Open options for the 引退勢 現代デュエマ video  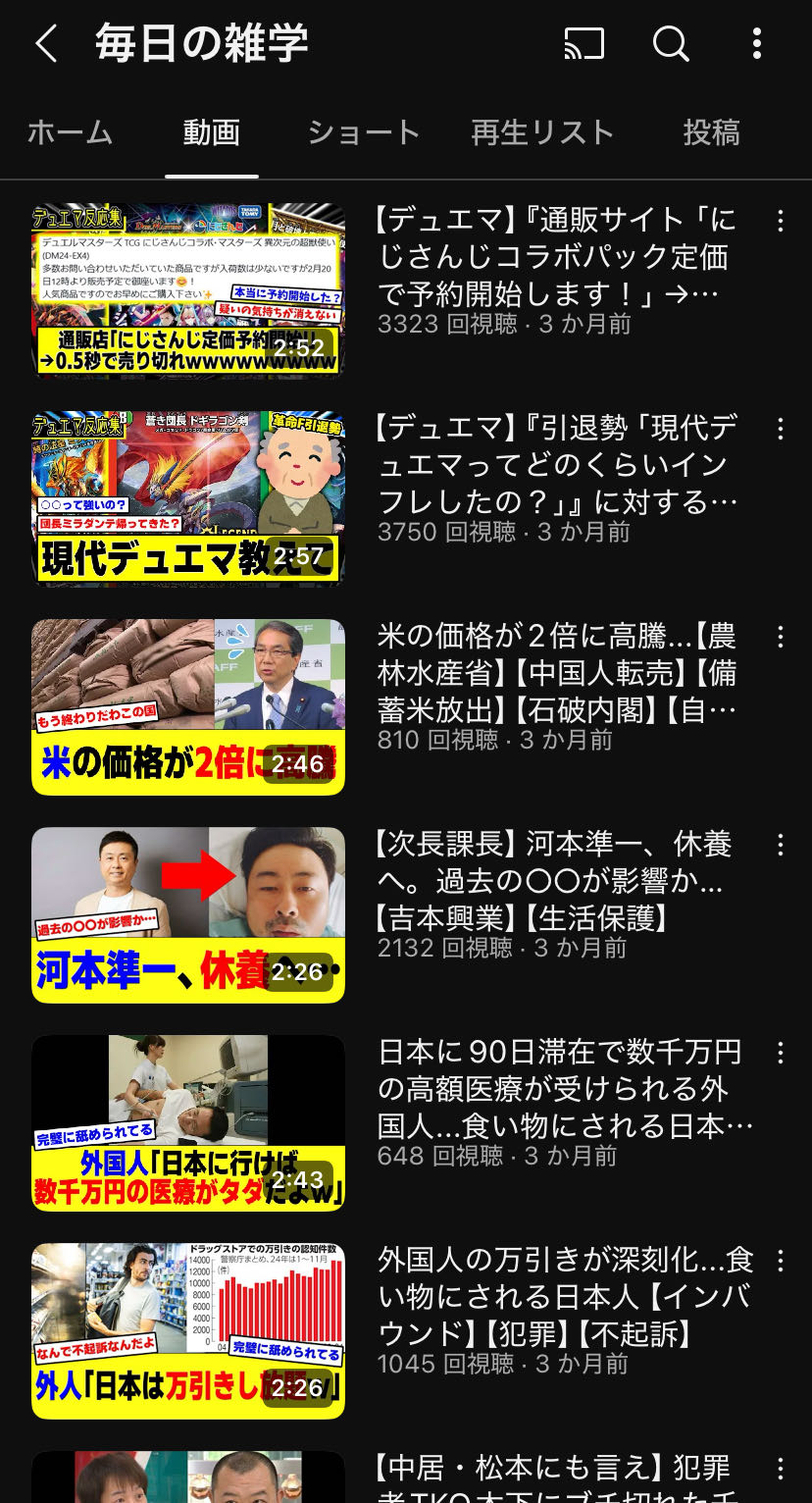(781, 429)
